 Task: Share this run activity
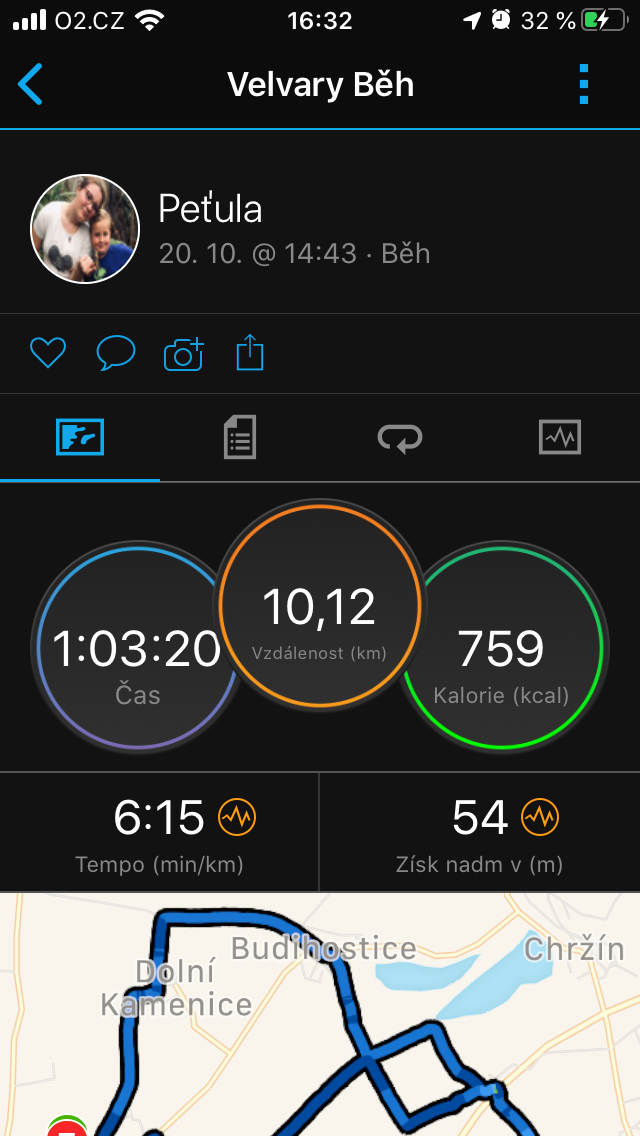[x=250, y=353]
